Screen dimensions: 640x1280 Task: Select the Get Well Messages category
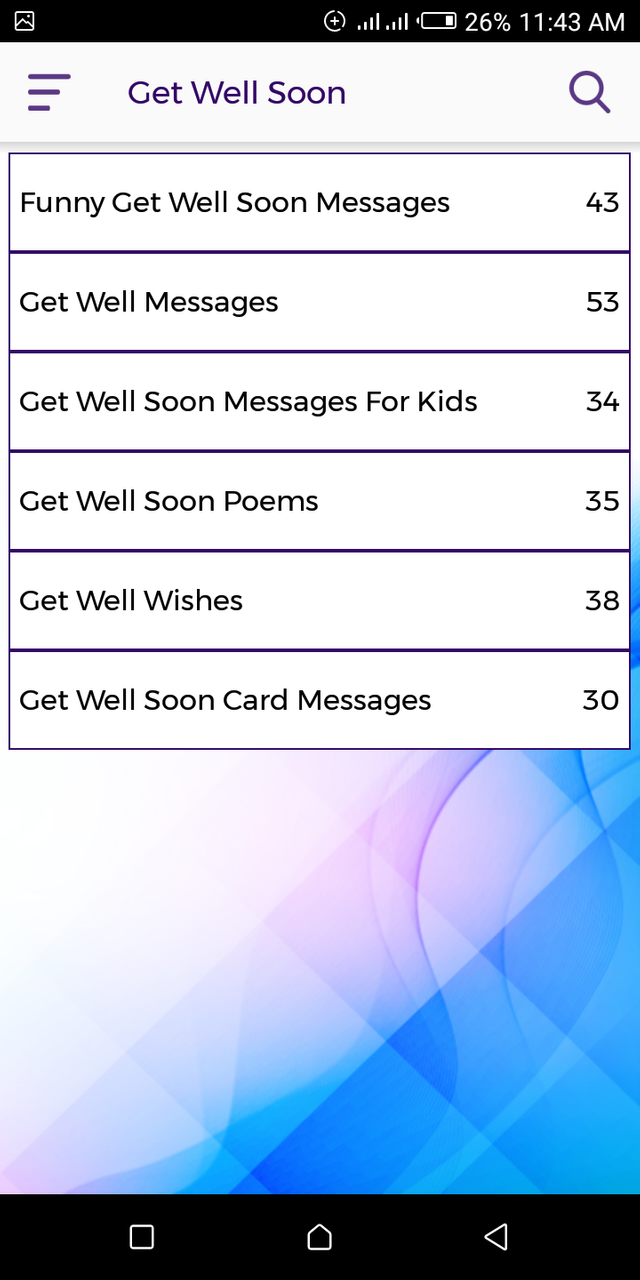pyautogui.click(x=319, y=302)
